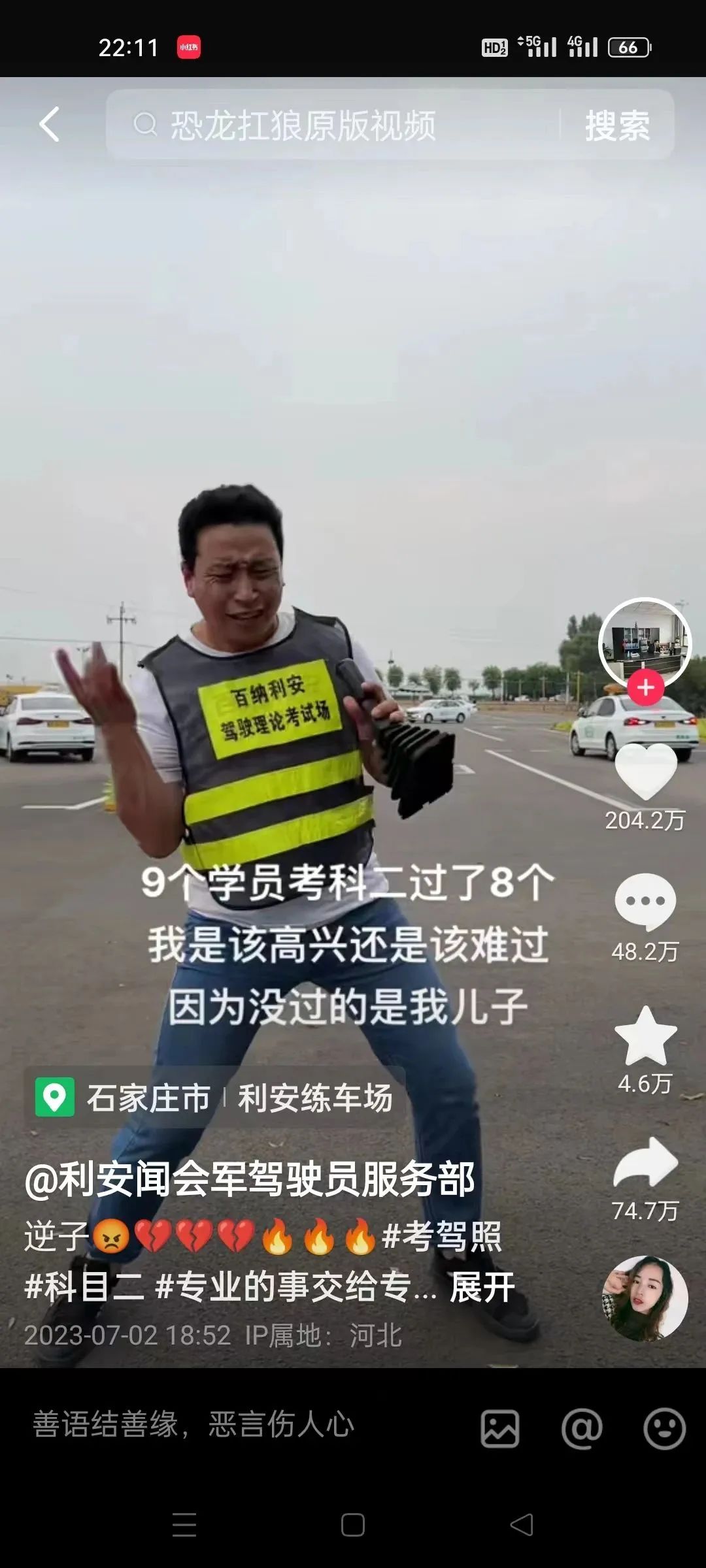Open the creator's profile avatar
Image resolution: width=706 pixels, height=1568 pixels.
coord(645,642)
